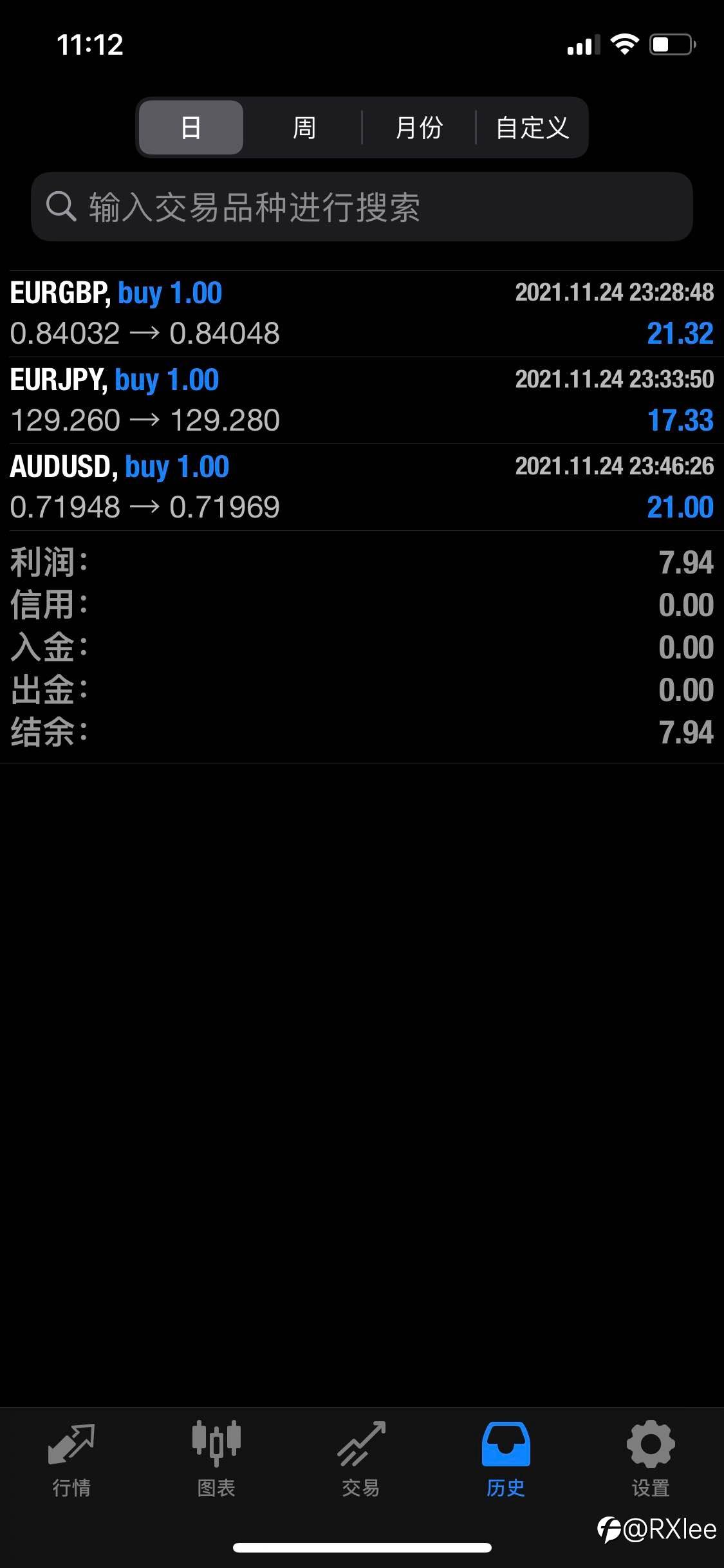Choose the 自定义 custom period
Screen dimensions: 724x1568
pyautogui.click(x=532, y=127)
